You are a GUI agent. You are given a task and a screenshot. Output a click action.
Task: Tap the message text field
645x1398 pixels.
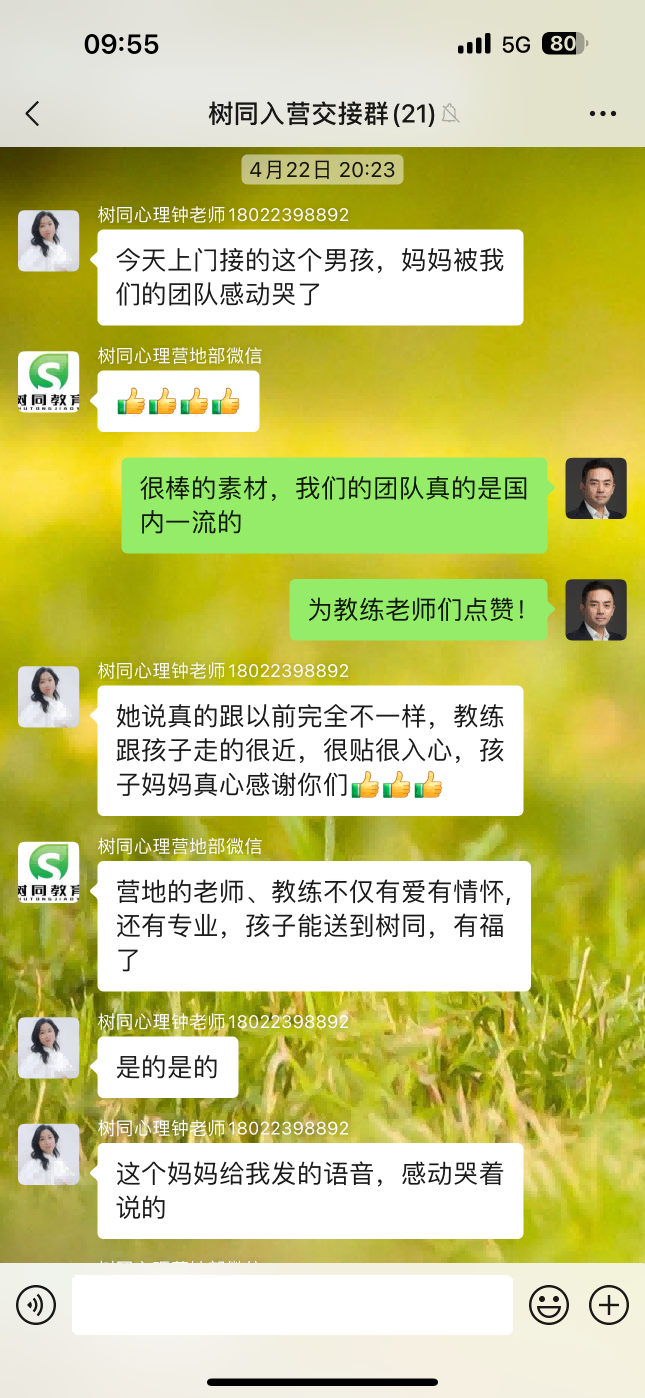(292, 1305)
